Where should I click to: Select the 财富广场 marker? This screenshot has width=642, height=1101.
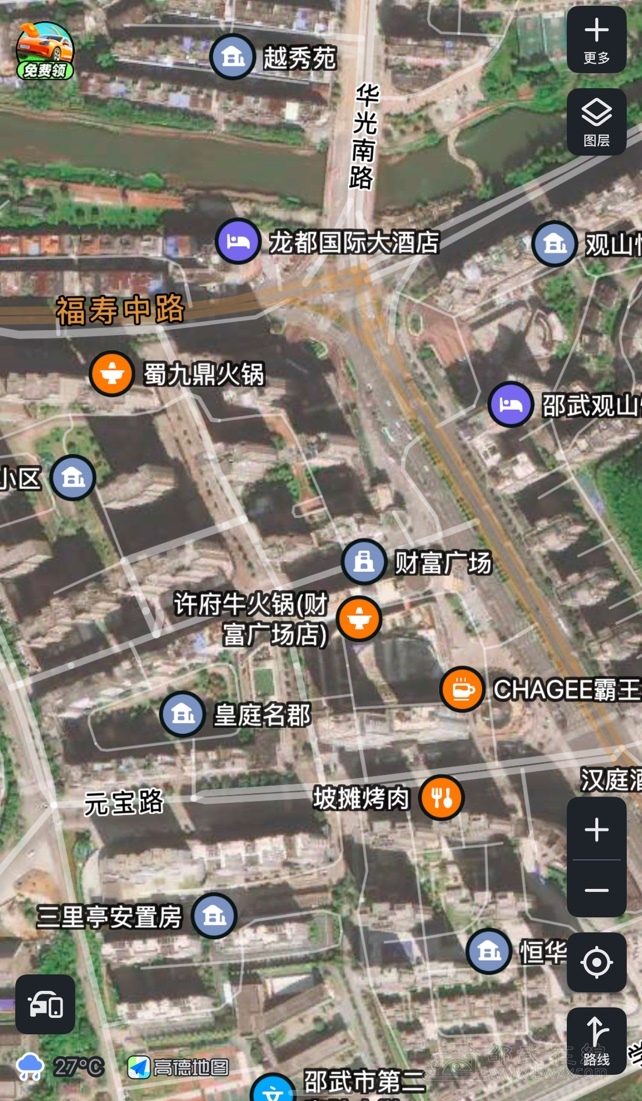tap(364, 562)
